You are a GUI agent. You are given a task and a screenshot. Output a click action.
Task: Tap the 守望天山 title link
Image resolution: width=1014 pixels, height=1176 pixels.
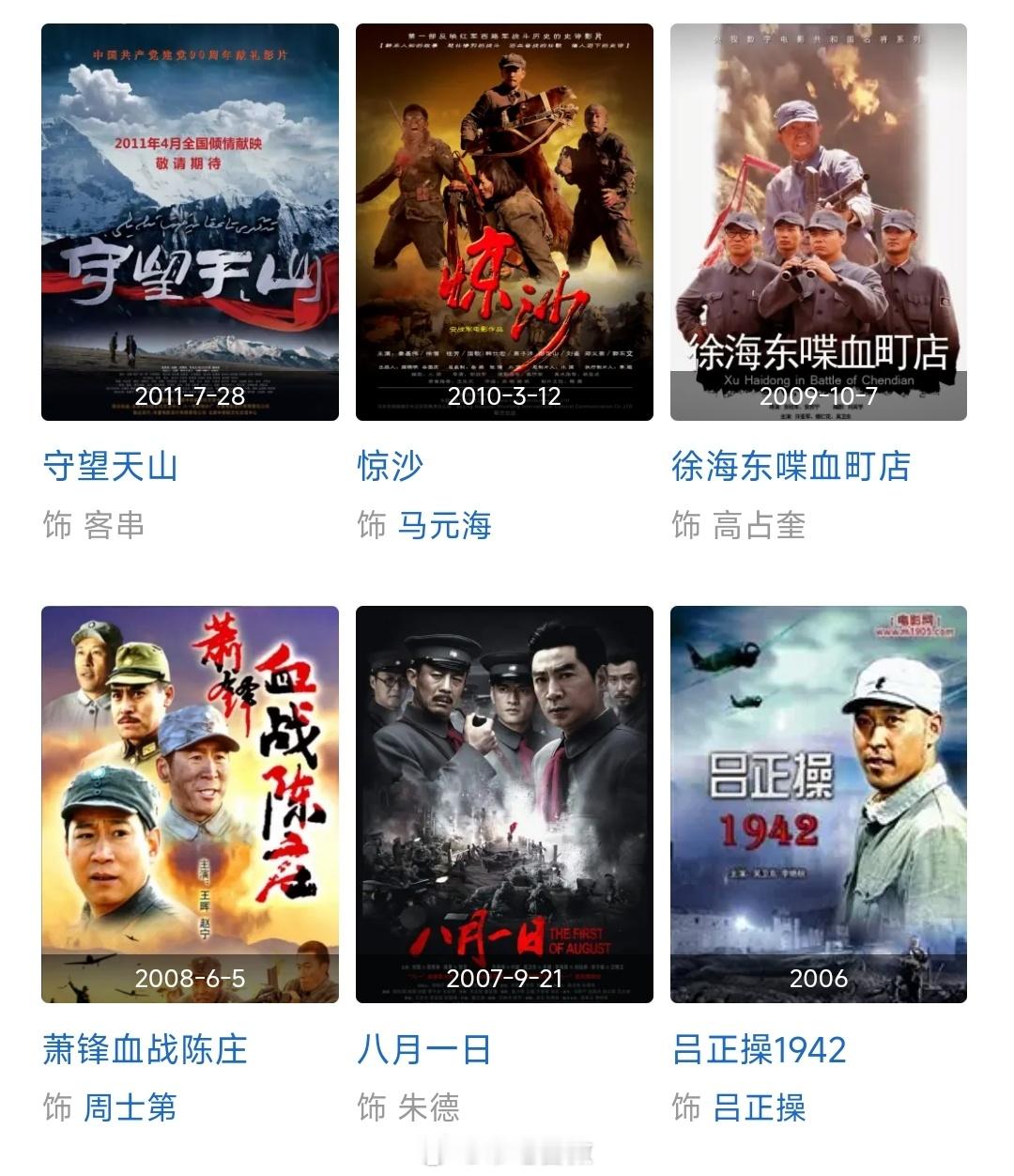111,467
